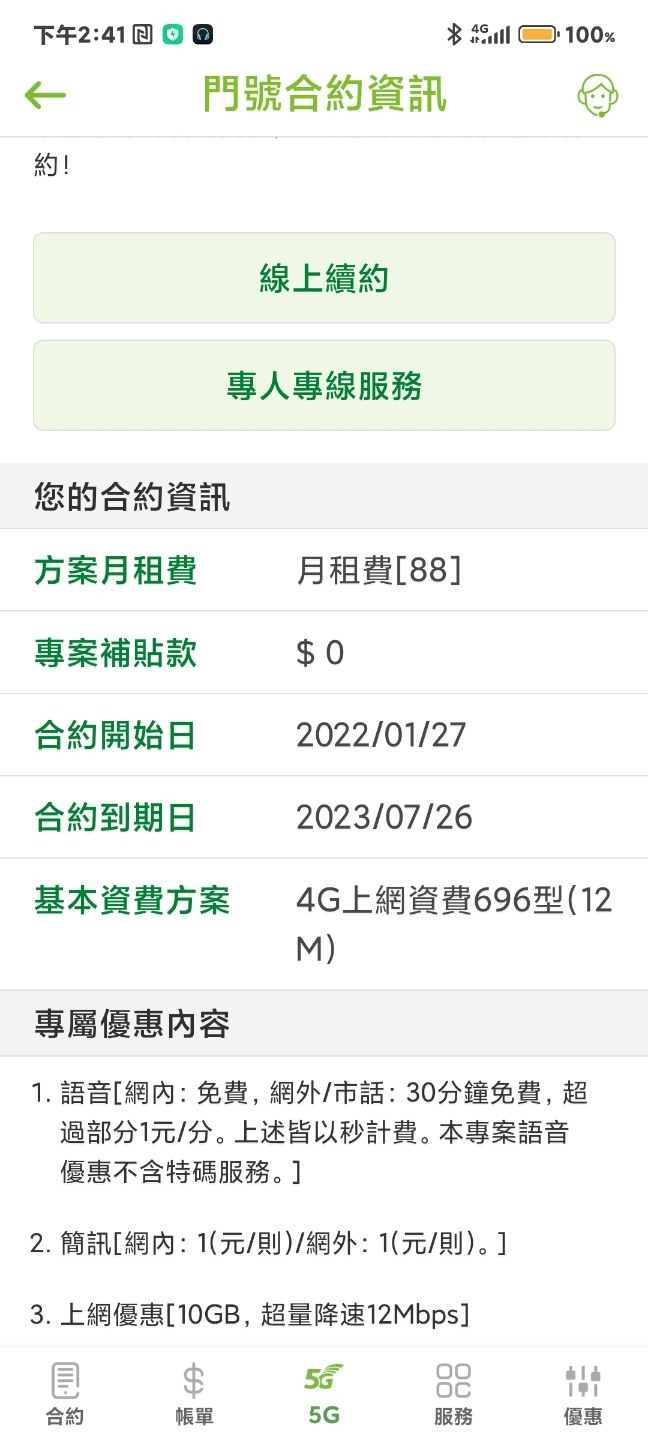Tap the 線上續約 button
The width and height of the screenshot is (648, 1440).
point(324,278)
